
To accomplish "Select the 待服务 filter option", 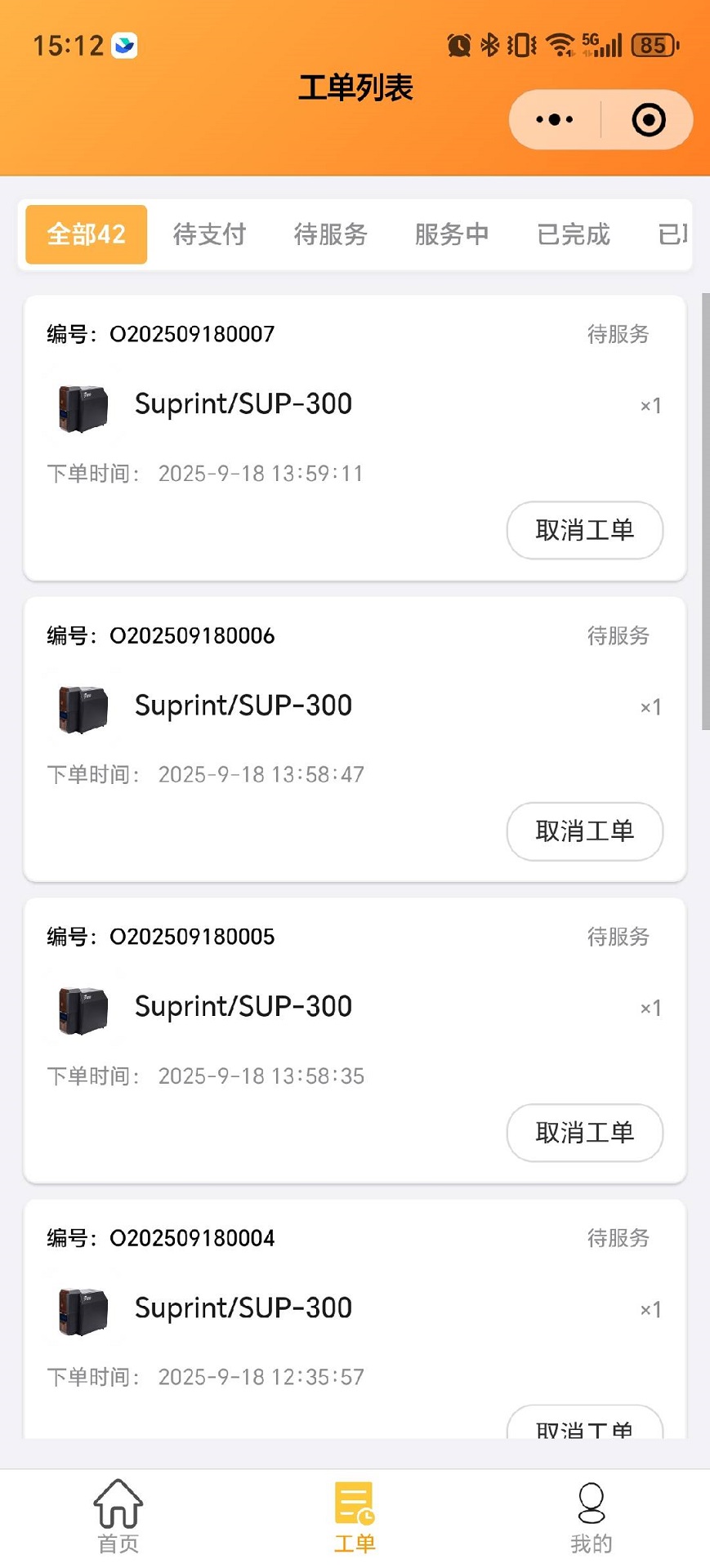I will (329, 235).
